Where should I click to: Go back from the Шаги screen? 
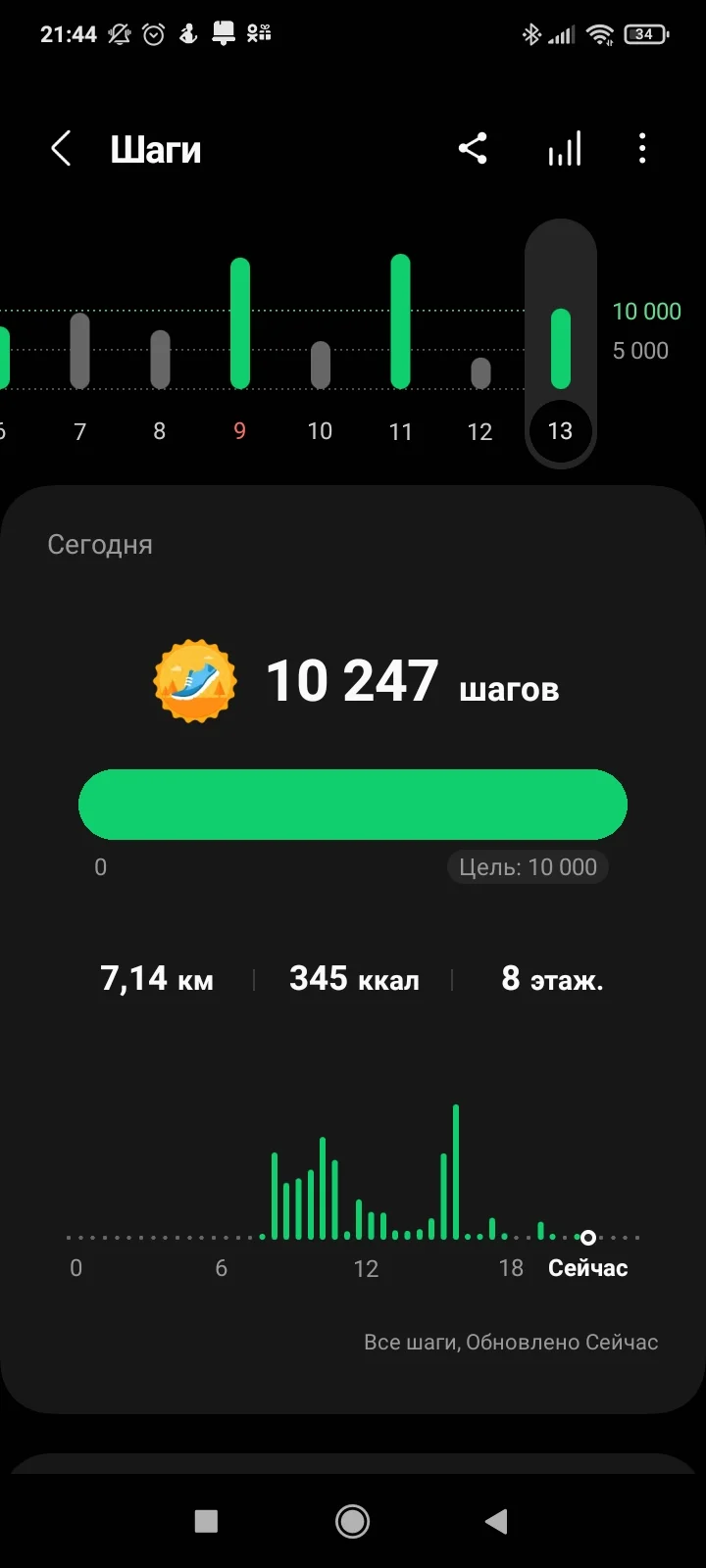(x=61, y=150)
